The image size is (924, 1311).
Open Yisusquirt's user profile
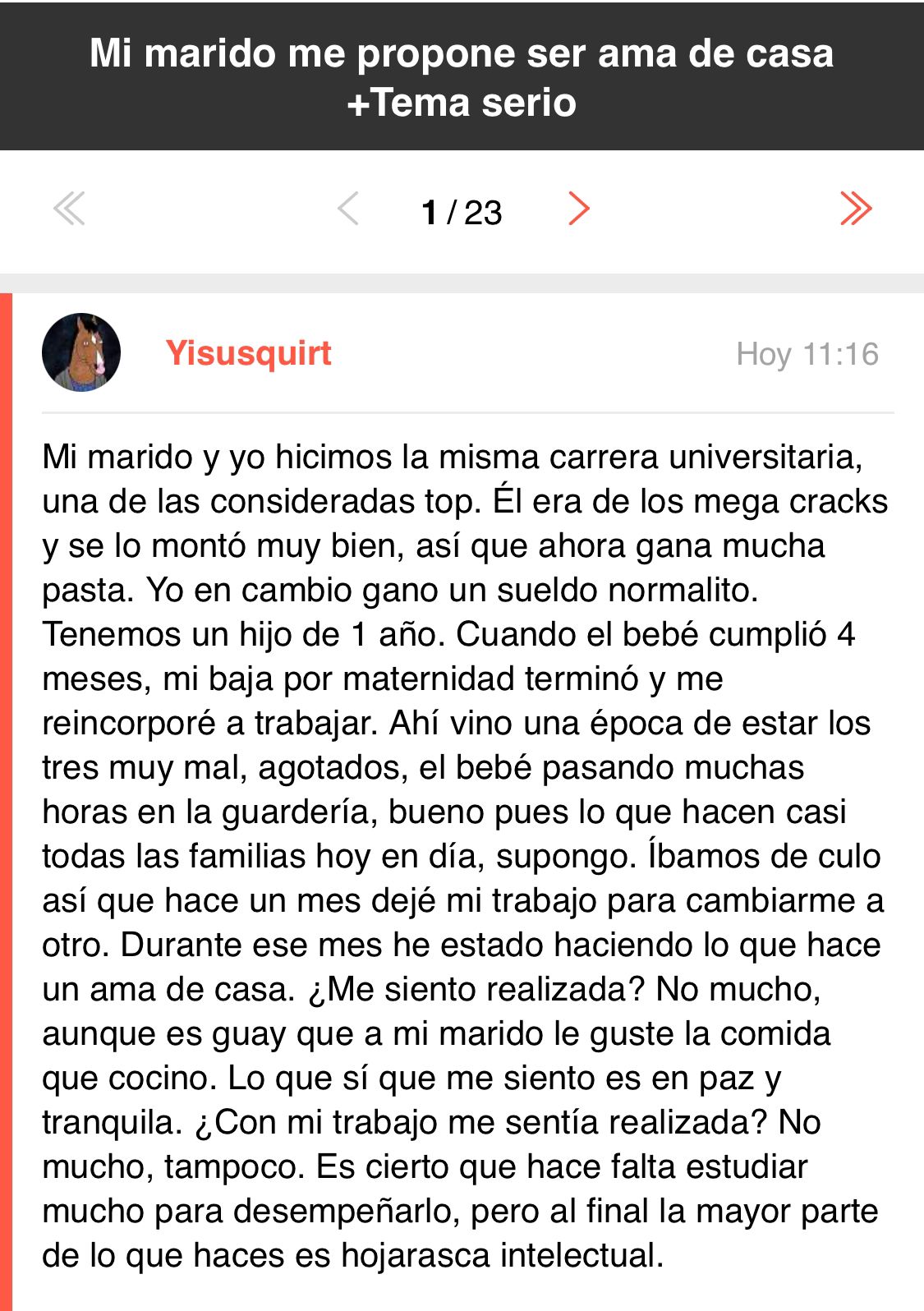(x=248, y=353)
